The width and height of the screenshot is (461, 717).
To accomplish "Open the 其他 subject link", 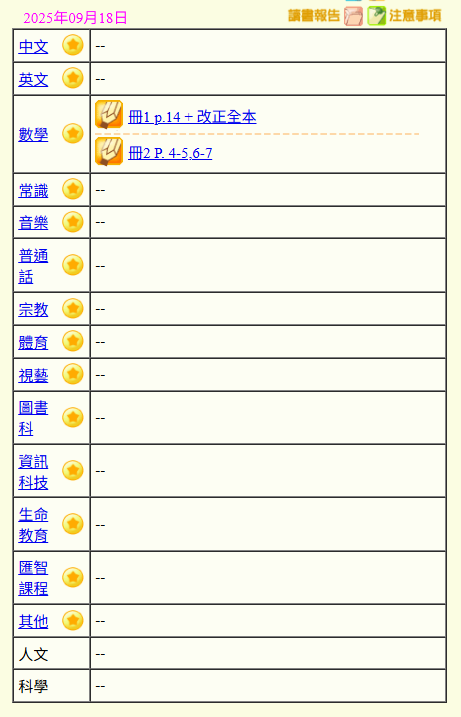I will pos(33,621).
